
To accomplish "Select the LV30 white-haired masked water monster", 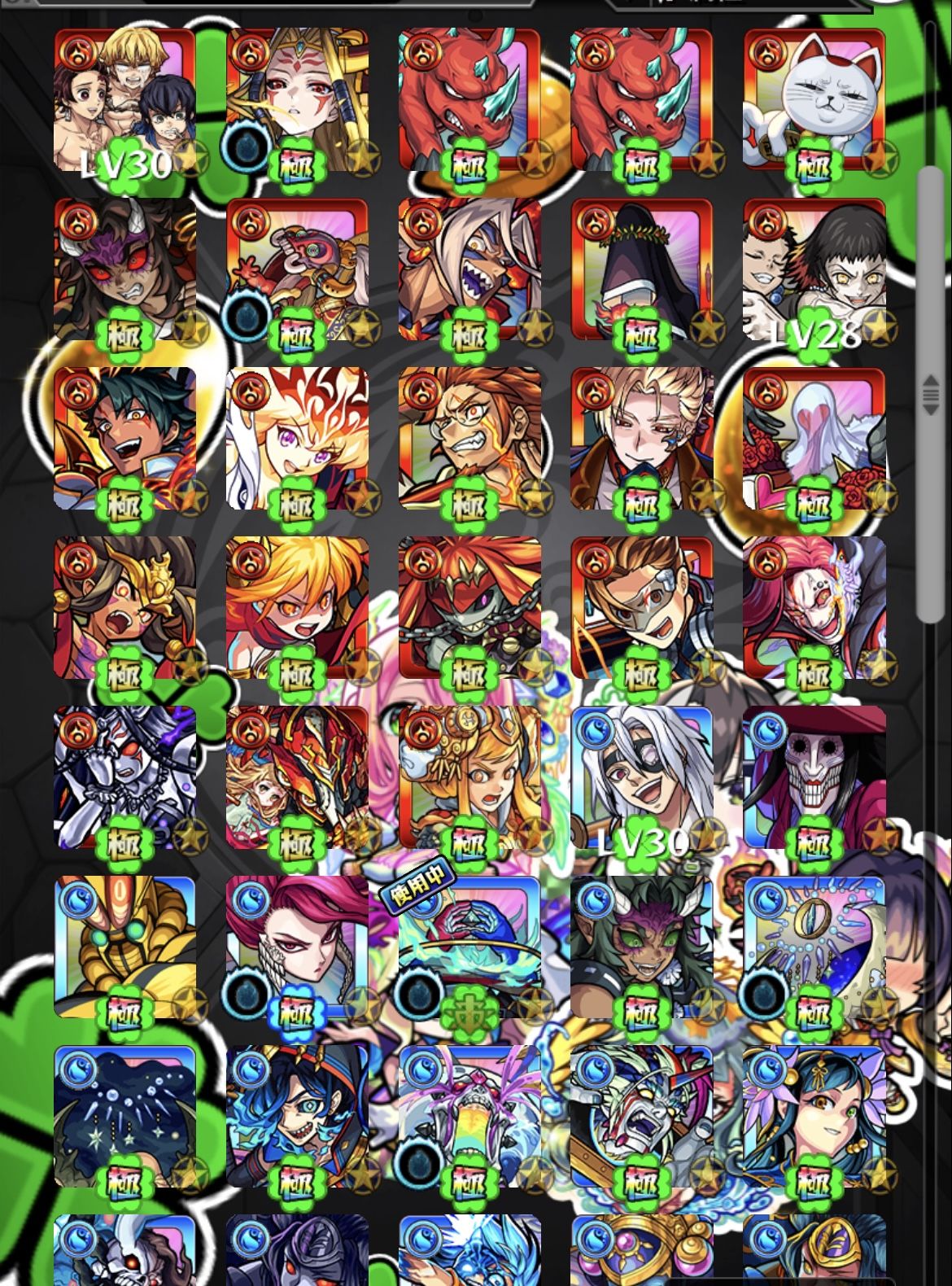I will pyautogui.click(x=642, y=778).
